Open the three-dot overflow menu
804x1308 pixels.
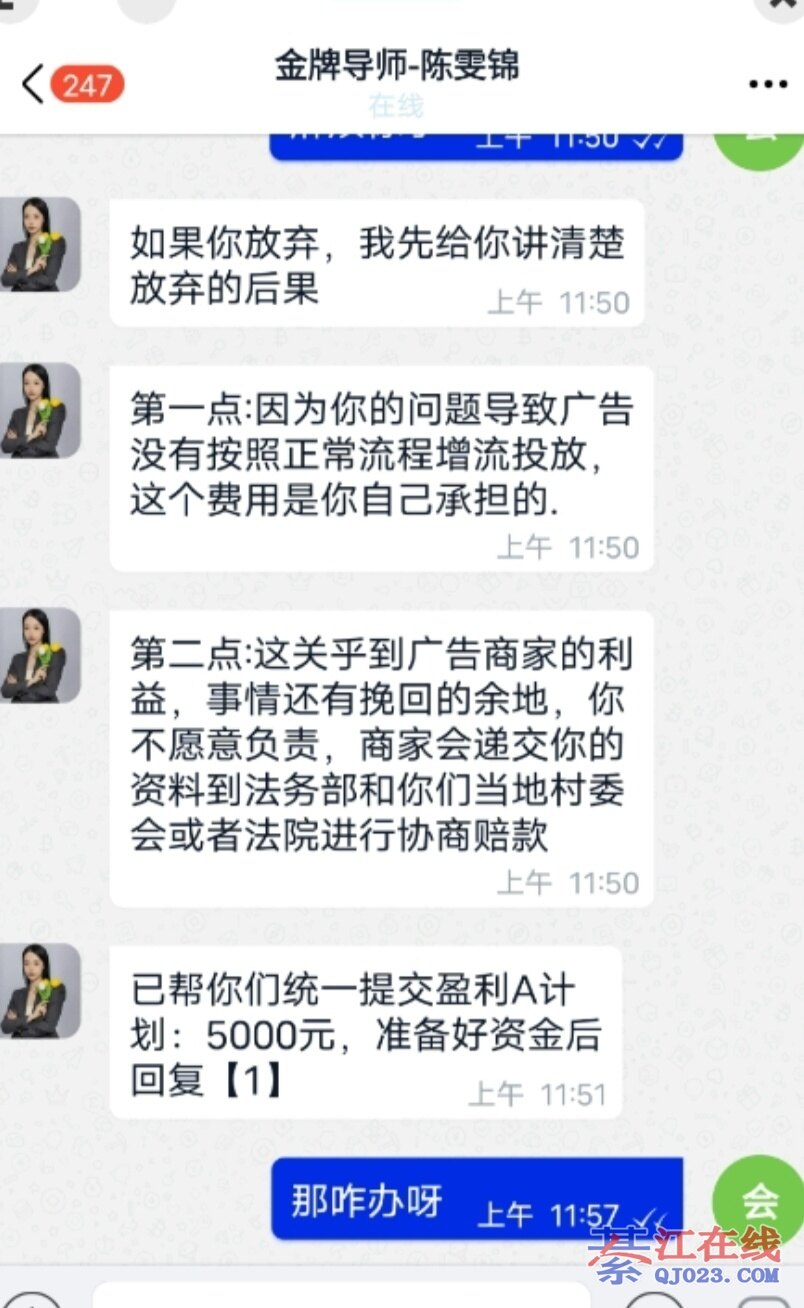767,85
